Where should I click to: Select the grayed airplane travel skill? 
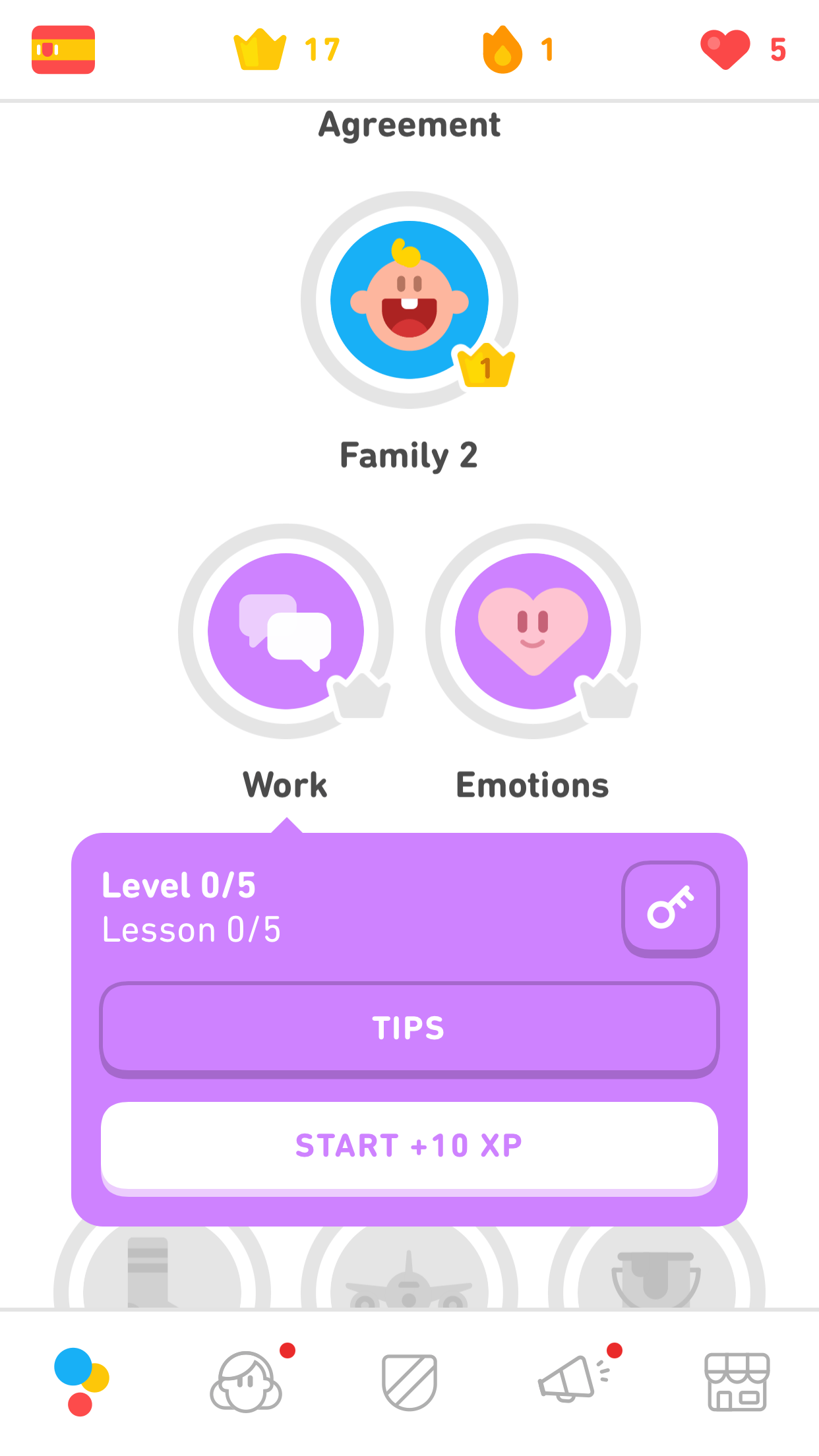tap(409, 1279)
